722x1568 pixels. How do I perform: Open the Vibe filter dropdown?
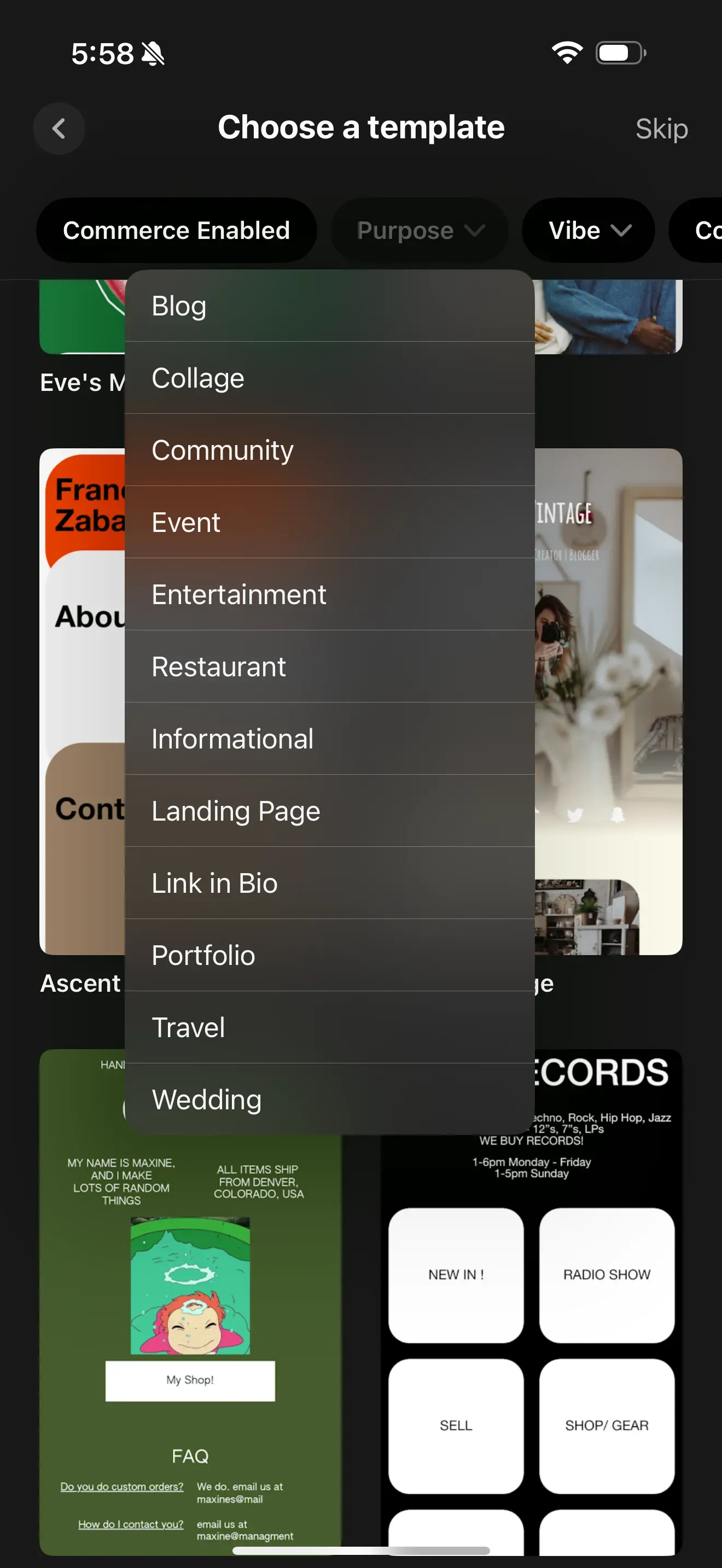[x=588, y=231]
